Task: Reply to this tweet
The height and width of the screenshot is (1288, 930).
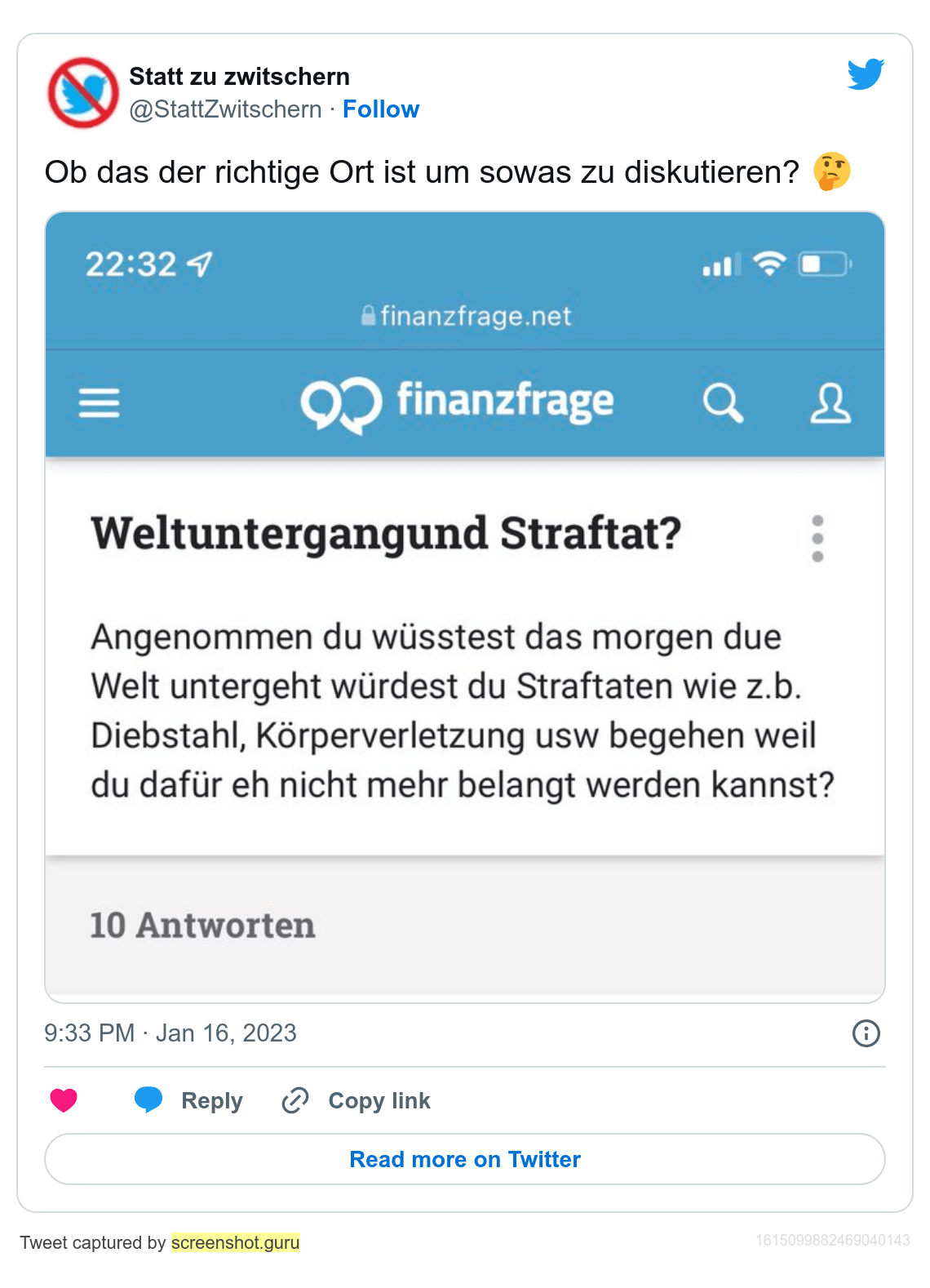Action: [x=189, y=1100]
